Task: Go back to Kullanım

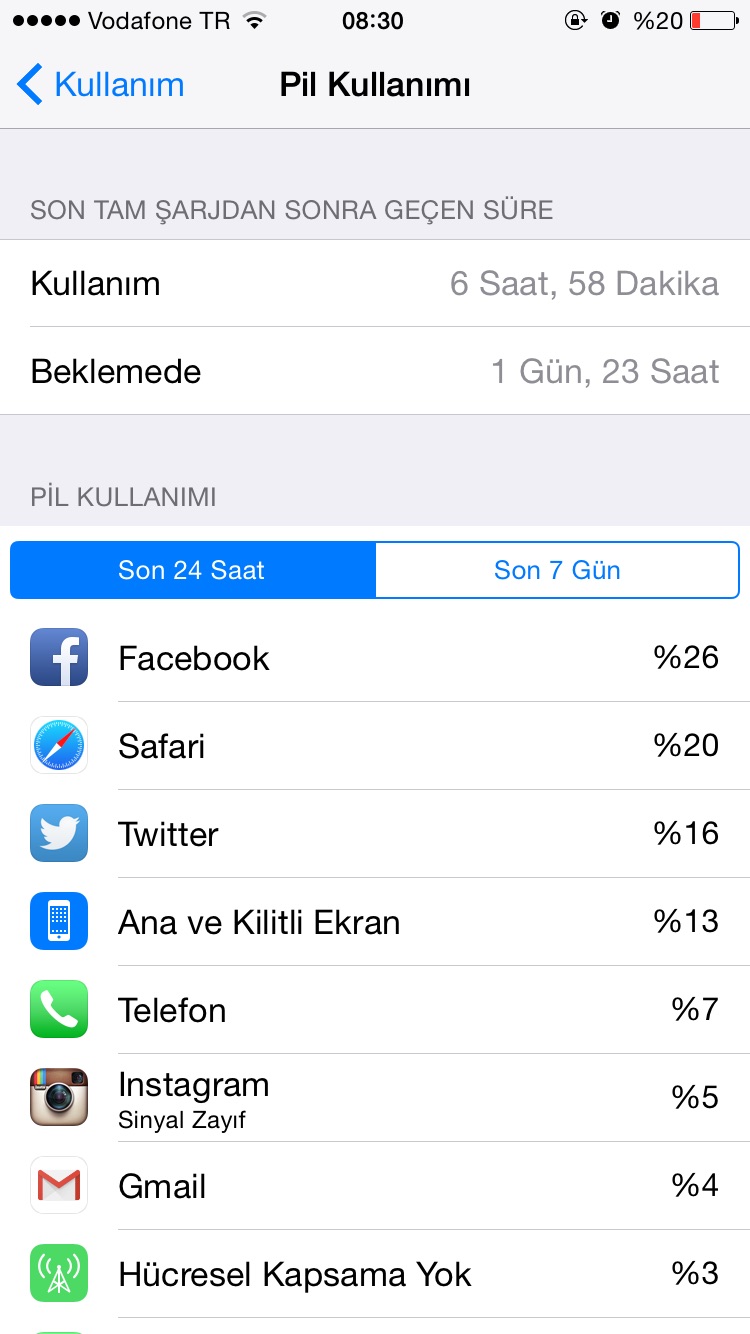Action: (x=101, y=85)
